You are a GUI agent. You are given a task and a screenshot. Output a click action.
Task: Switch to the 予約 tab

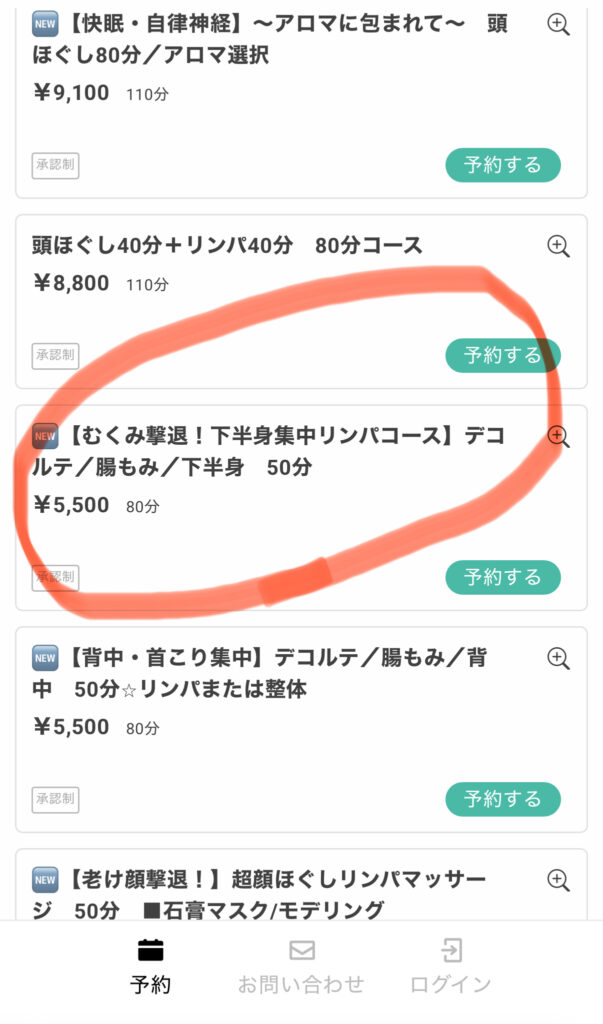[x=150, y=966]
